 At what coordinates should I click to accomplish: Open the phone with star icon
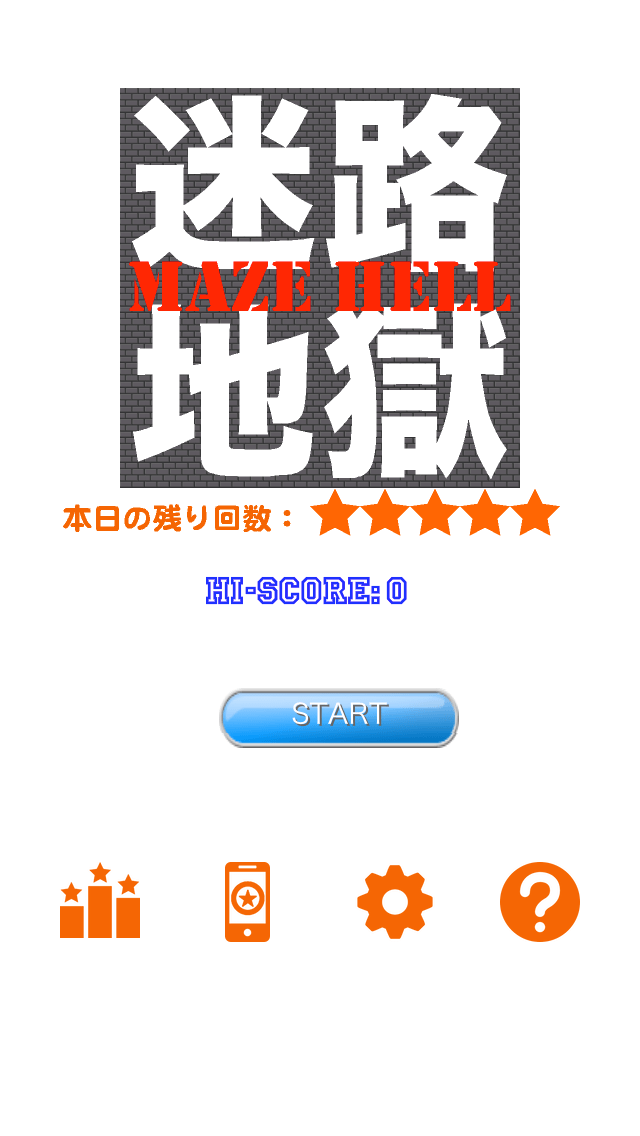coord(247,902)
